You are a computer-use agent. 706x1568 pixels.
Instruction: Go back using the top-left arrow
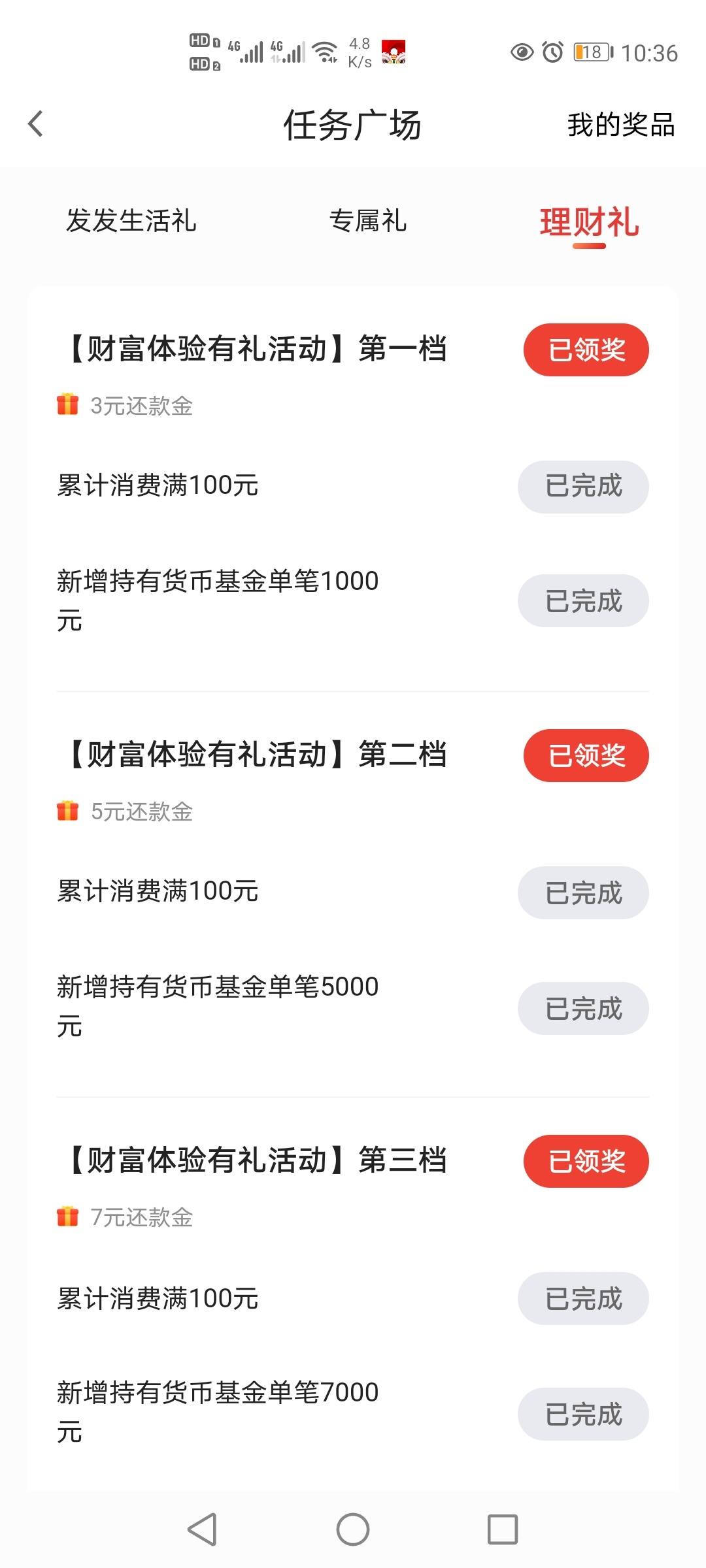36,124
